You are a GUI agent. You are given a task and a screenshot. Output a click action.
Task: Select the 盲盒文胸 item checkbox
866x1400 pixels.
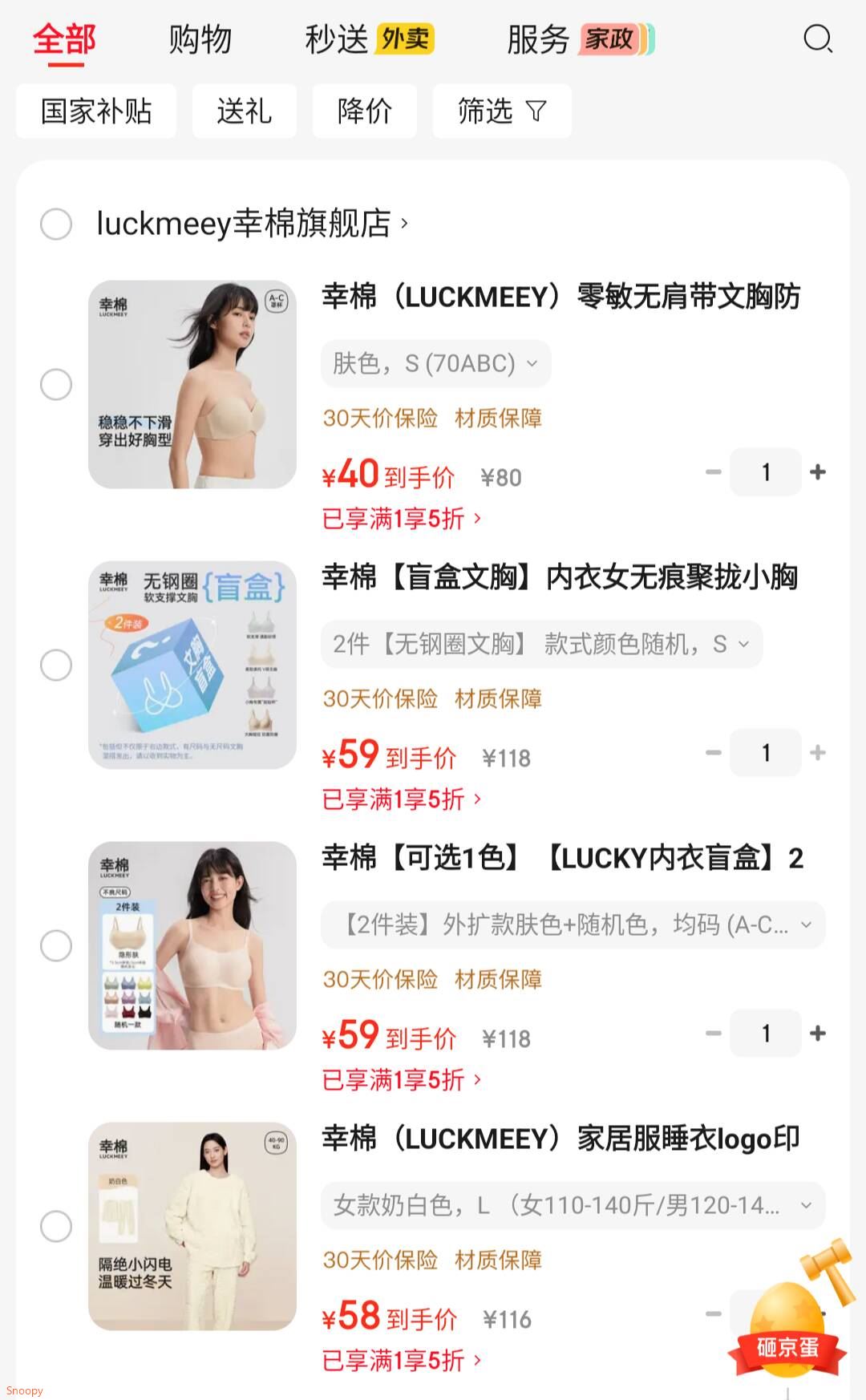tap(56, 665)
